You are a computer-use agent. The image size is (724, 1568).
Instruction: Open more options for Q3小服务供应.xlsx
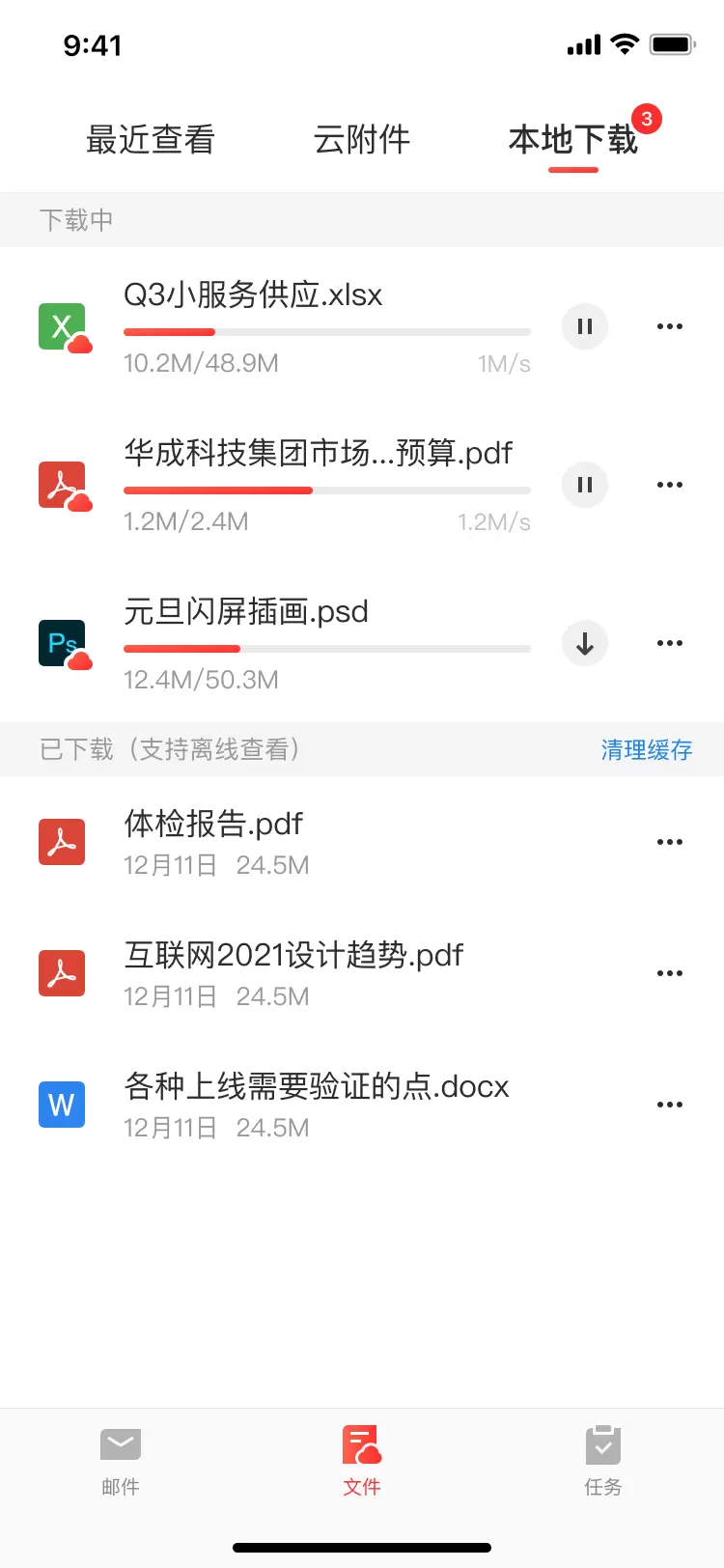point(670,326)
